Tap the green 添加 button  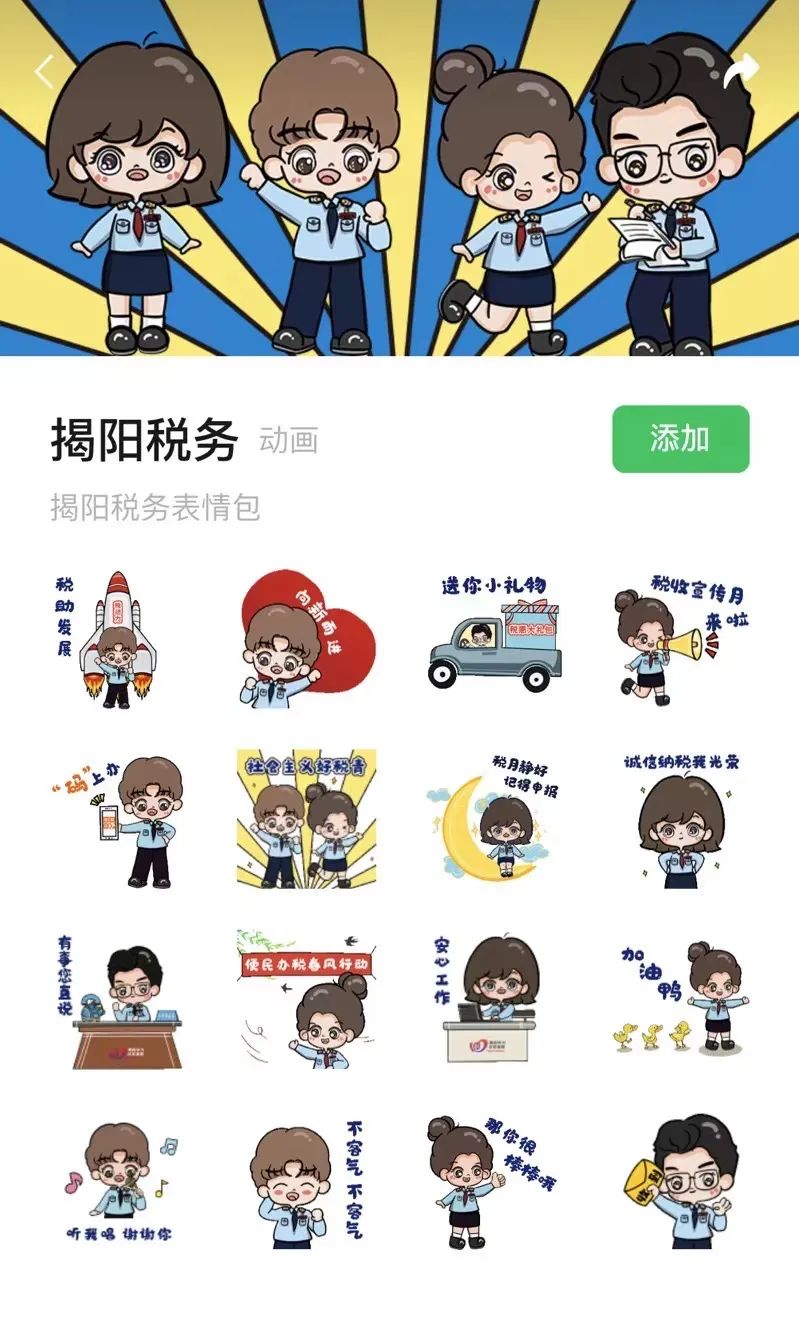coord(680,438)
